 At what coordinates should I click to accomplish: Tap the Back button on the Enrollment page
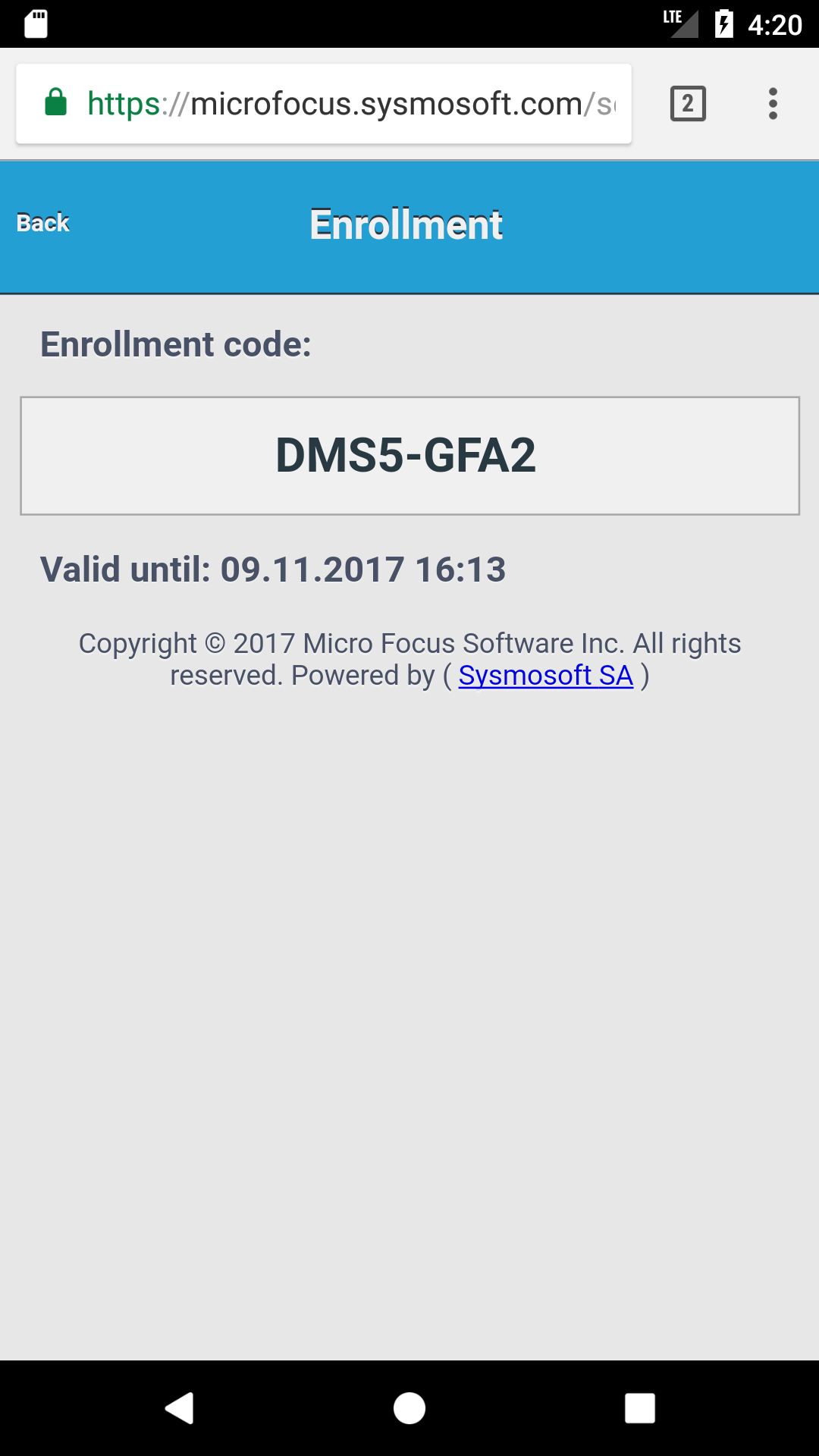[x=42, y=222]
